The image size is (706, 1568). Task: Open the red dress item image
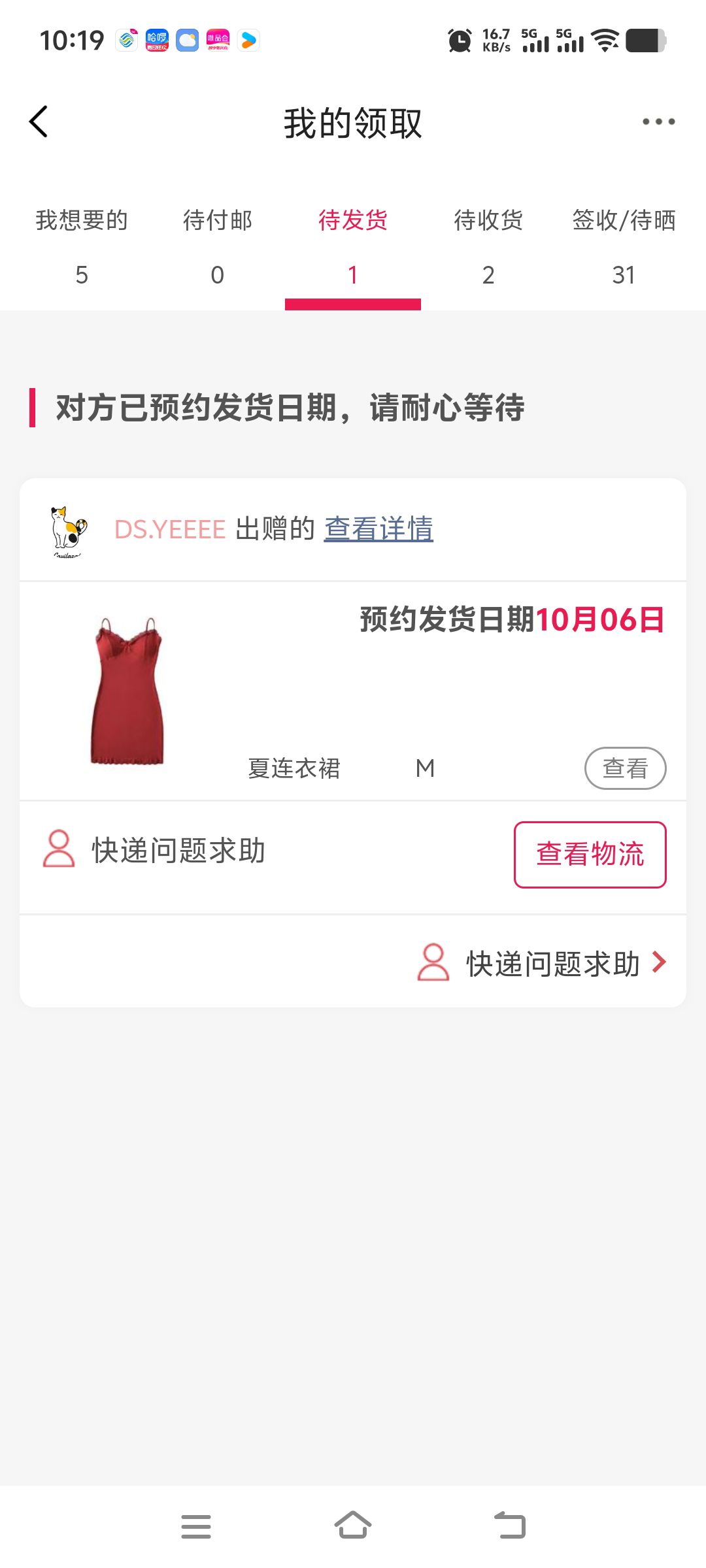tap(127, 691)
